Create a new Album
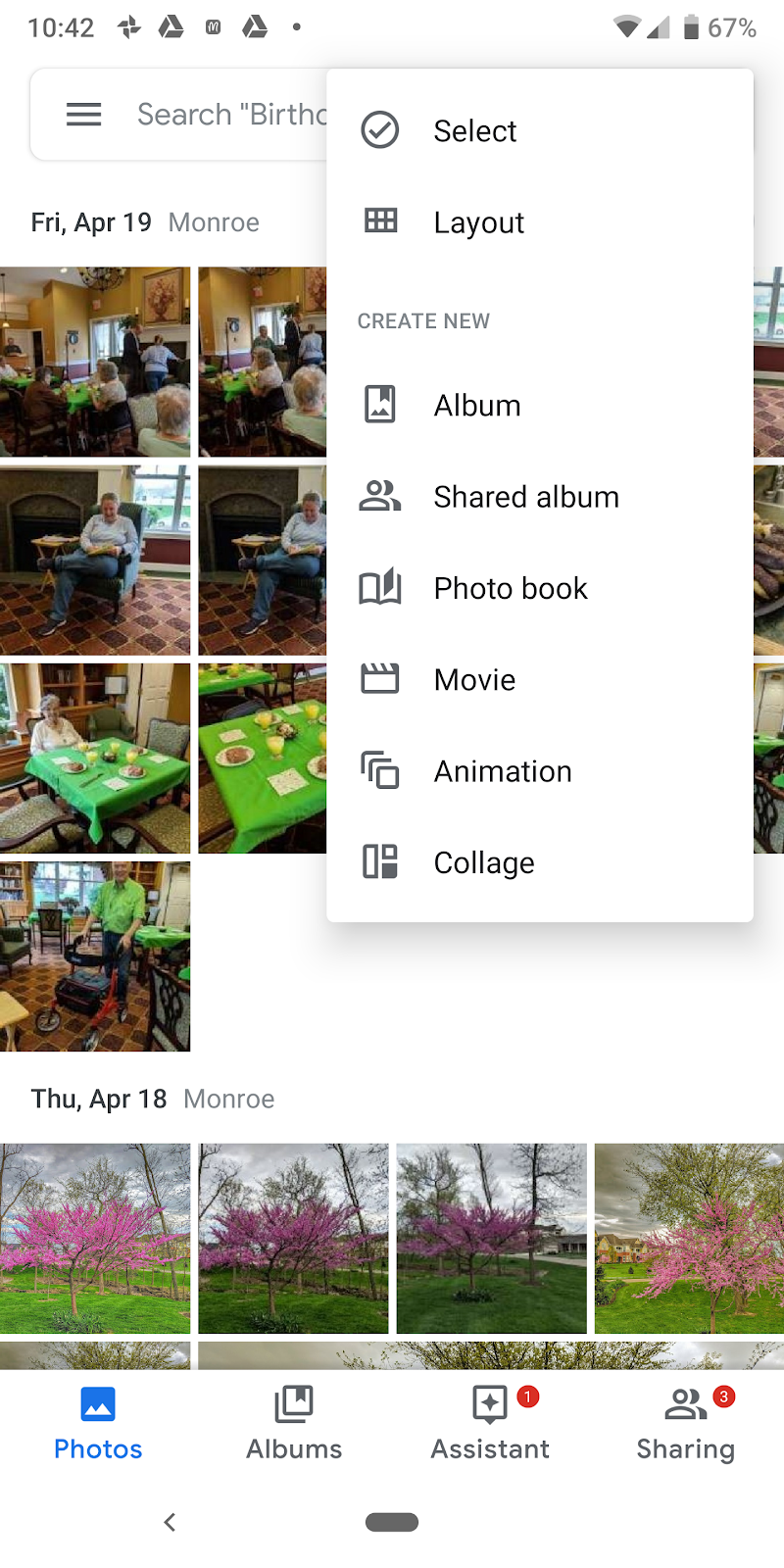784x1568 pixels. pyautogui.click(x=477, y=405)
